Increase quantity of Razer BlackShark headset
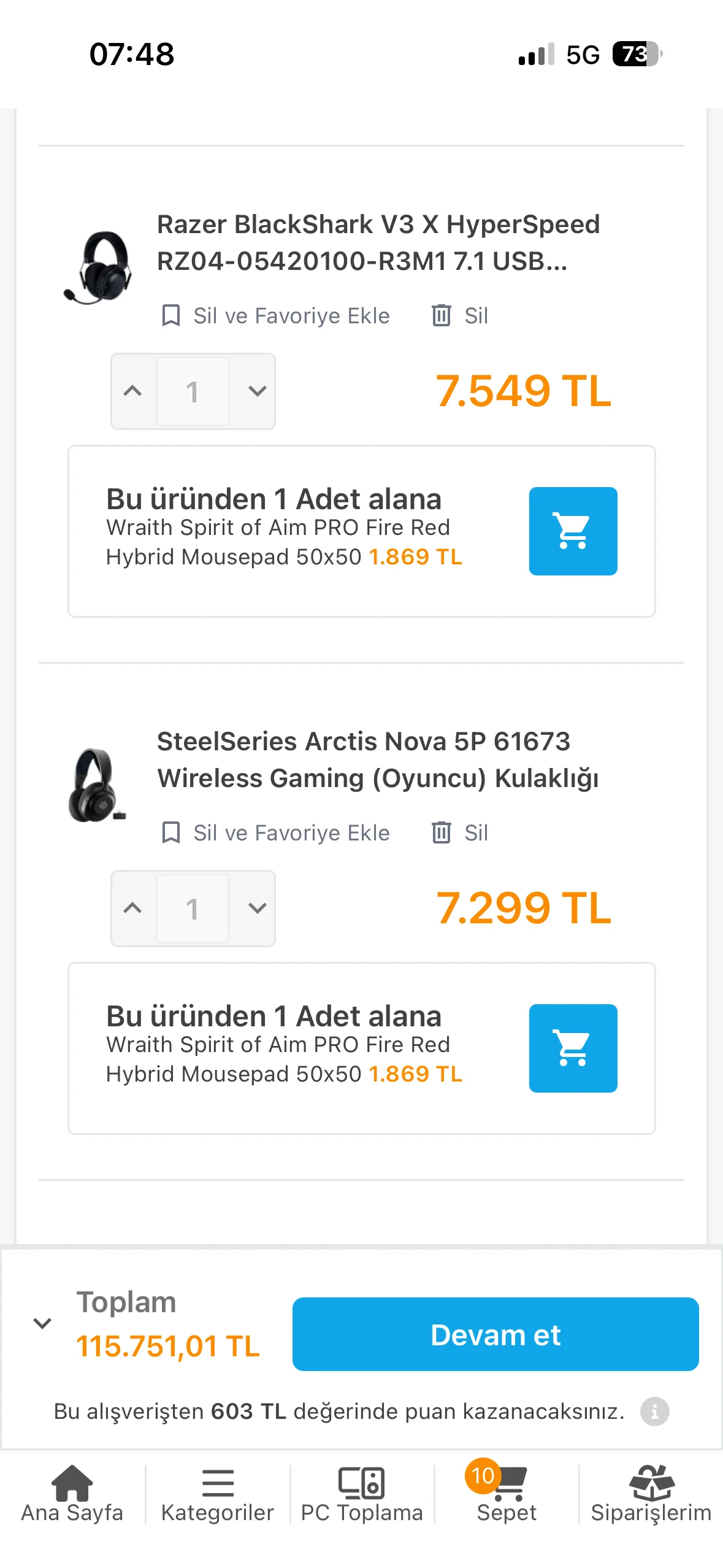The width and height of the screenshot is (723, 1568). [x=133, y=391]
